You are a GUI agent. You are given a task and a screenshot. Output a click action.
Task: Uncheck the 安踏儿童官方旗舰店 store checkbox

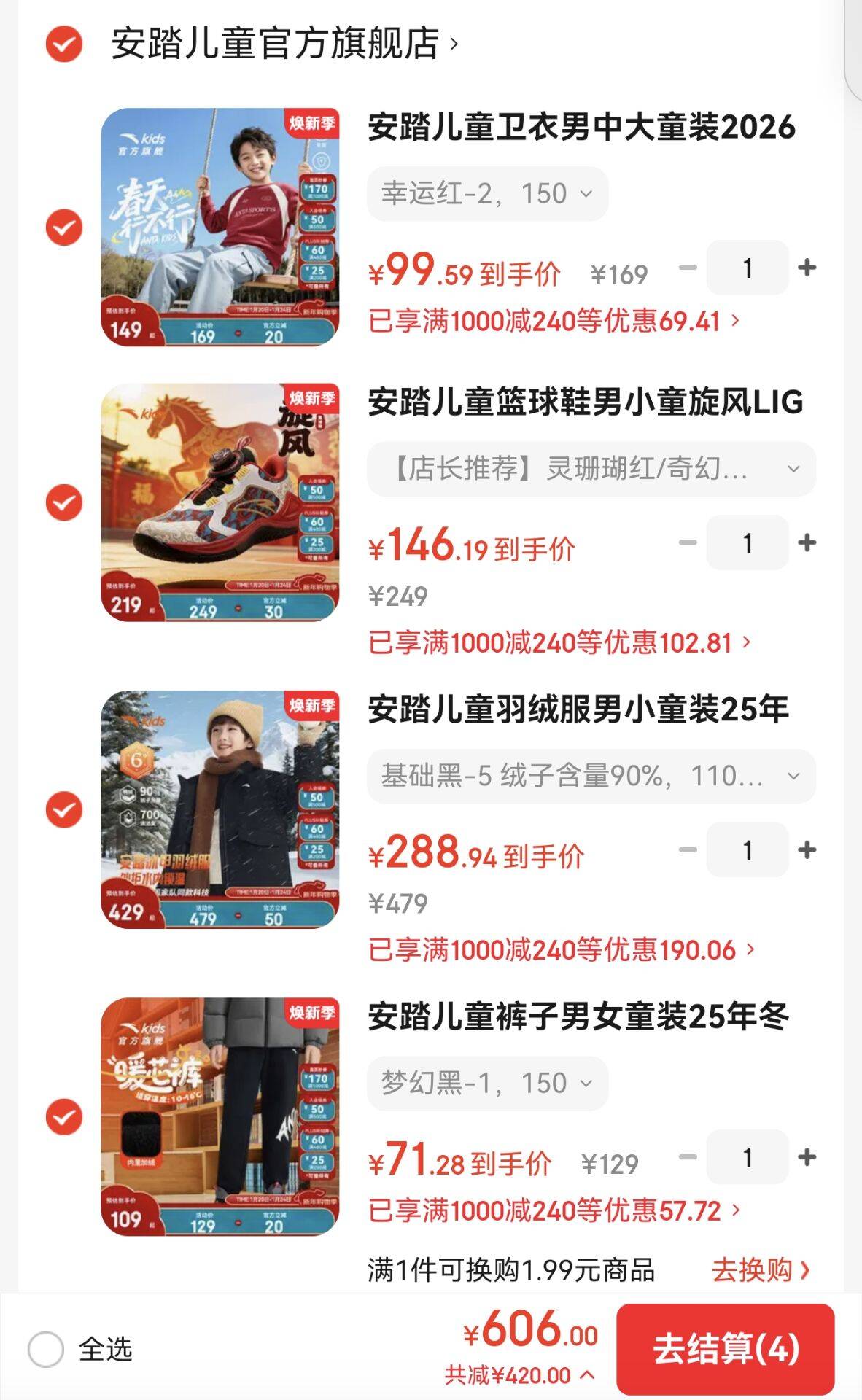[64, 44]
